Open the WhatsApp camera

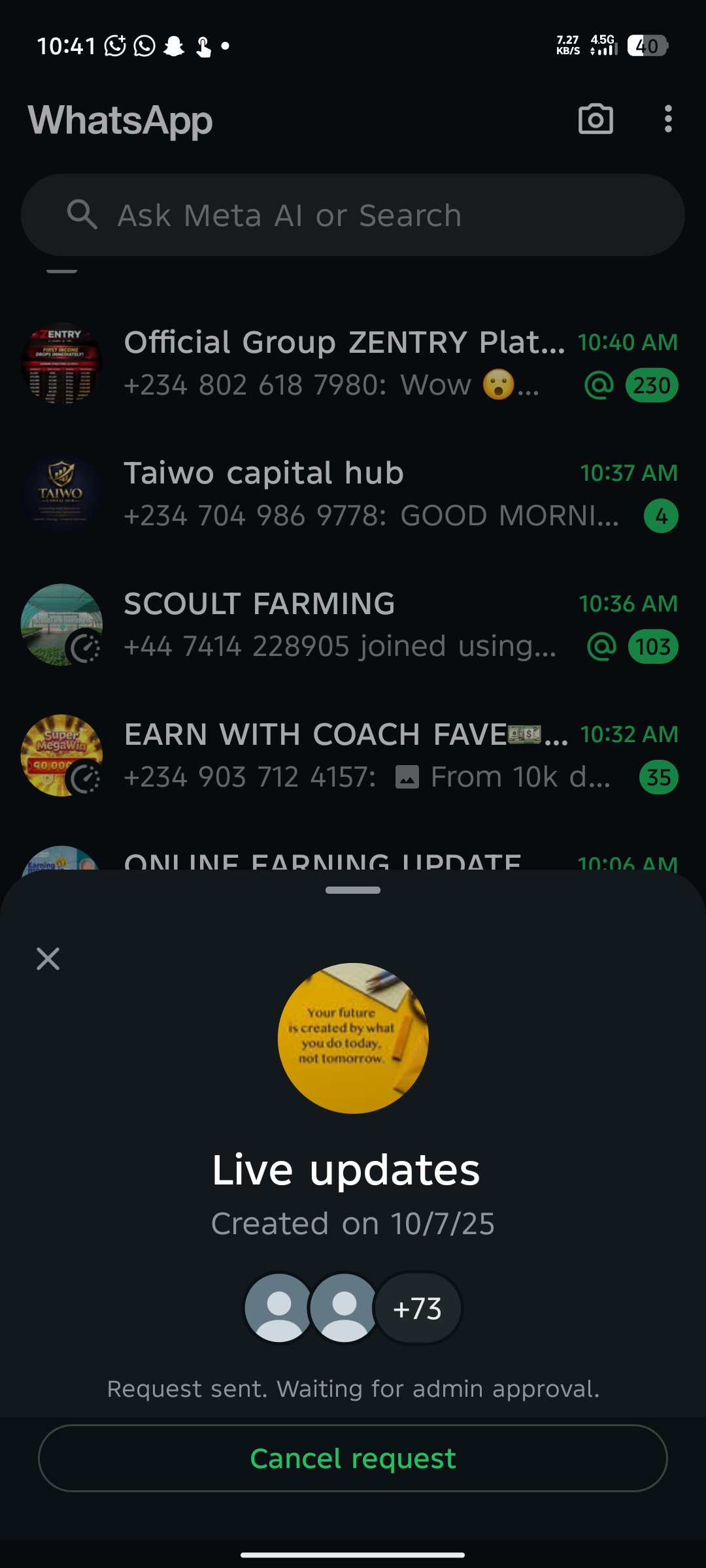coord(596,120)
